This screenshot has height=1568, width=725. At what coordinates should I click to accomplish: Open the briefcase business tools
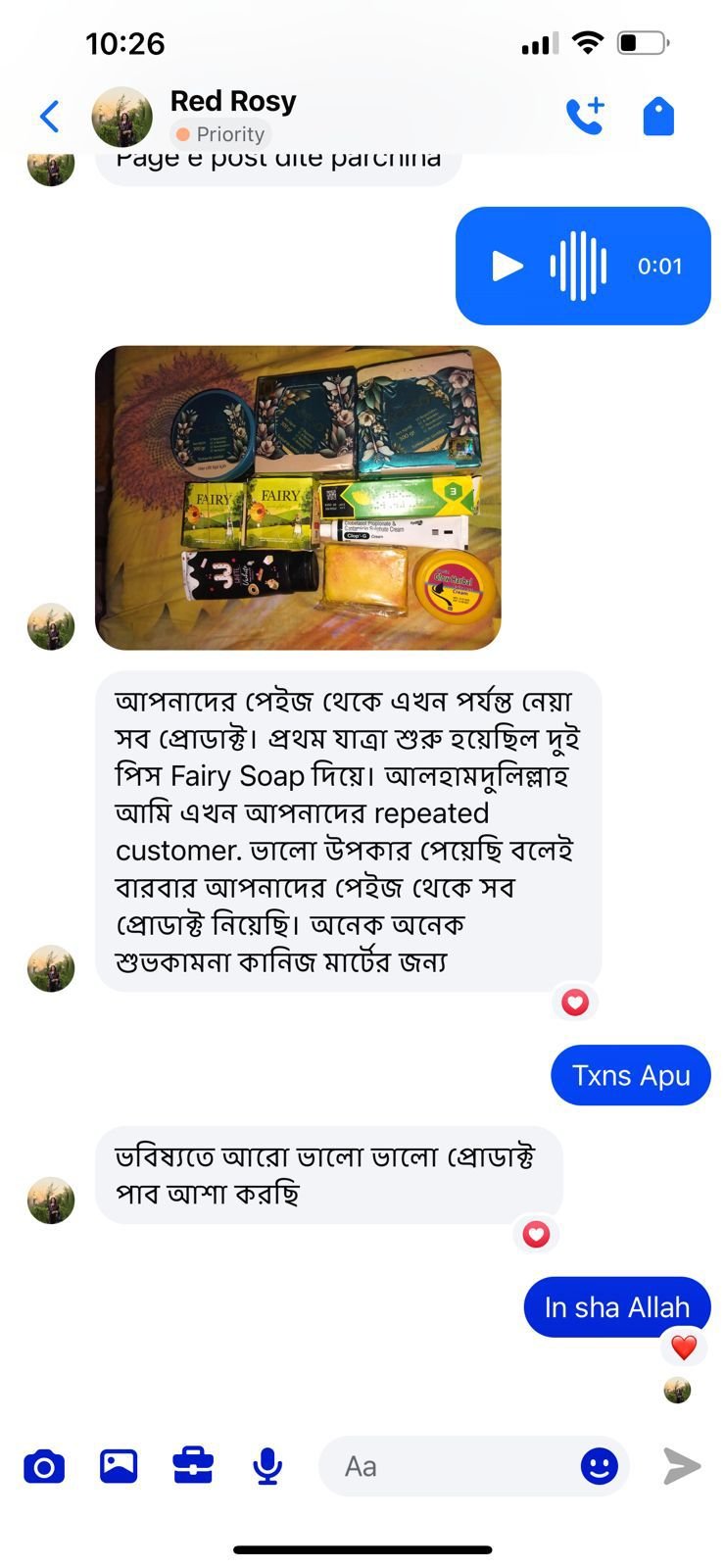pyautogui.click(x=193, y=1466)
